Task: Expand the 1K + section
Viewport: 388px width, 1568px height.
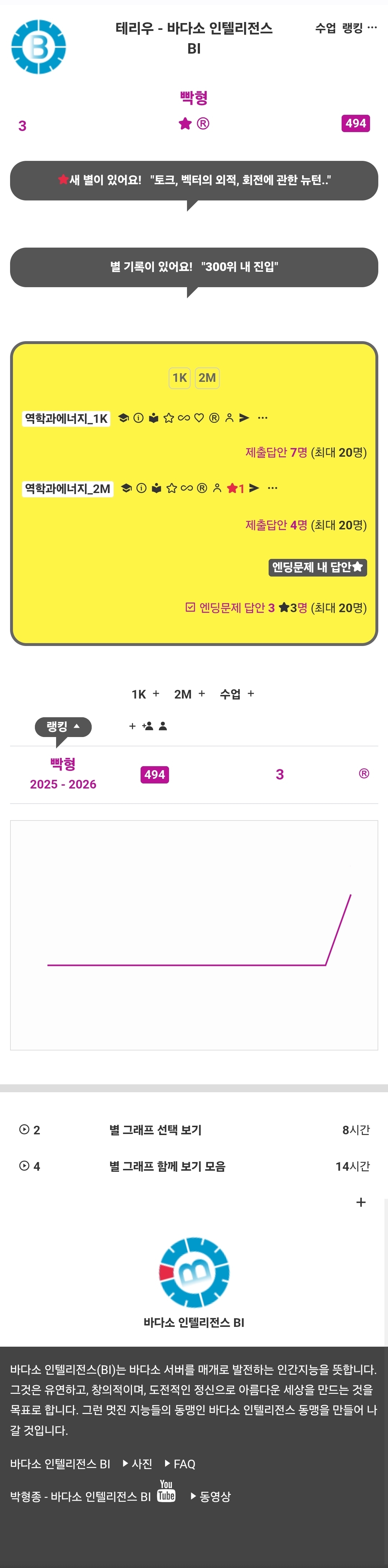Action: tap(145, 694)
